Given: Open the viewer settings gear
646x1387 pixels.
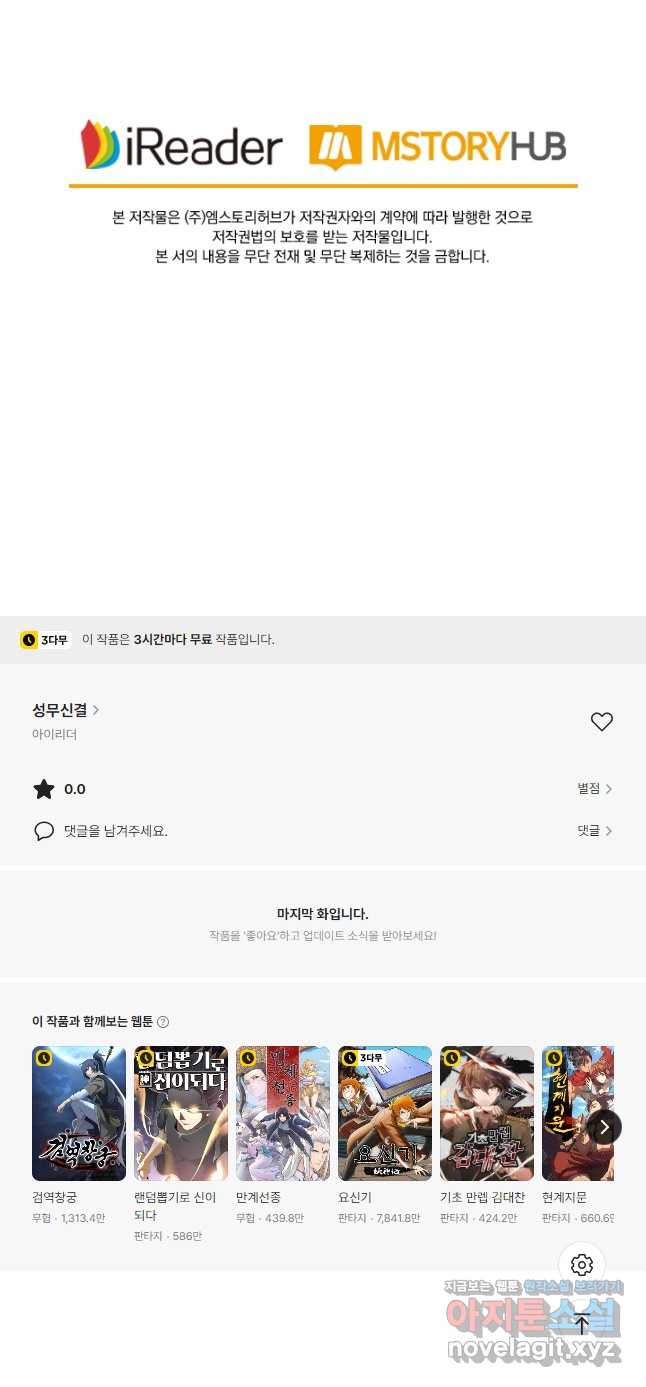Looking at the screenshot, I should (582, 1264).
